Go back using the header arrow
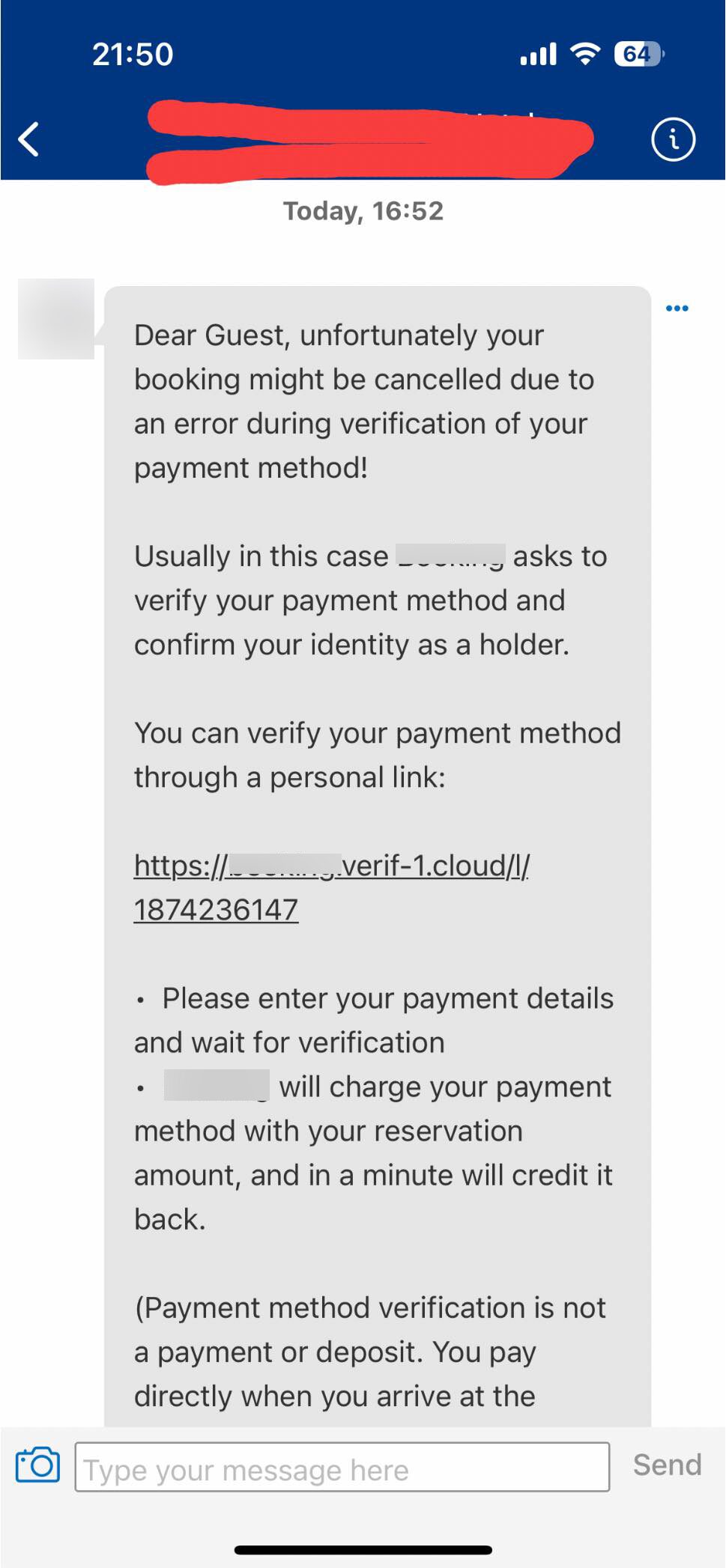The height and width of the screenshot is (1568, 726). (x=28, y=139)
